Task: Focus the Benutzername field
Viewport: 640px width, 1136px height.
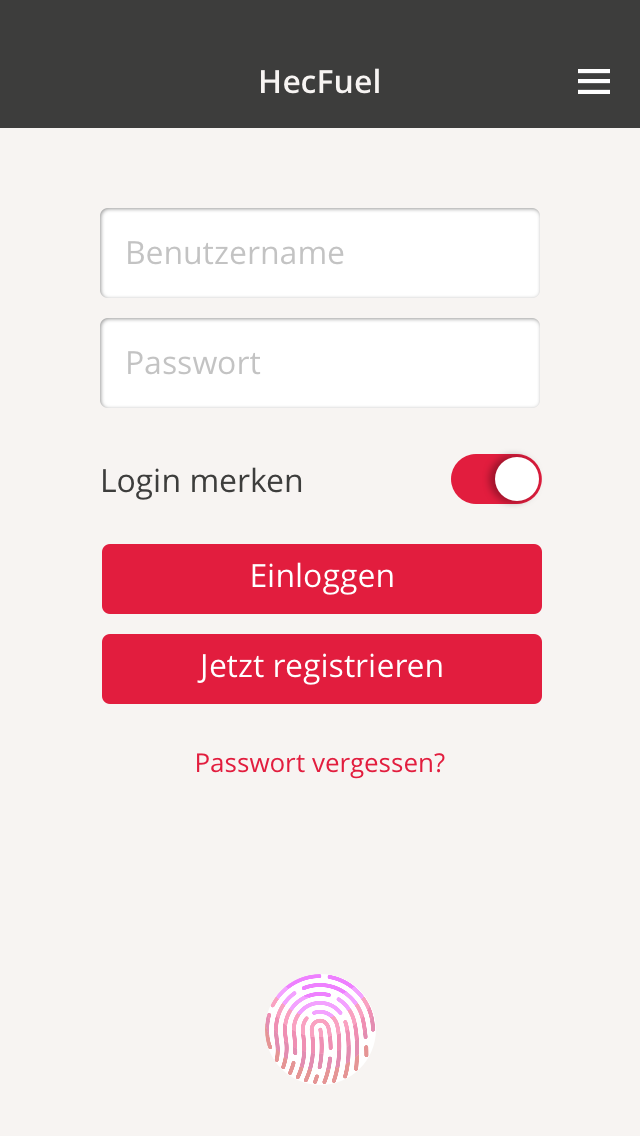Action: 320,253
